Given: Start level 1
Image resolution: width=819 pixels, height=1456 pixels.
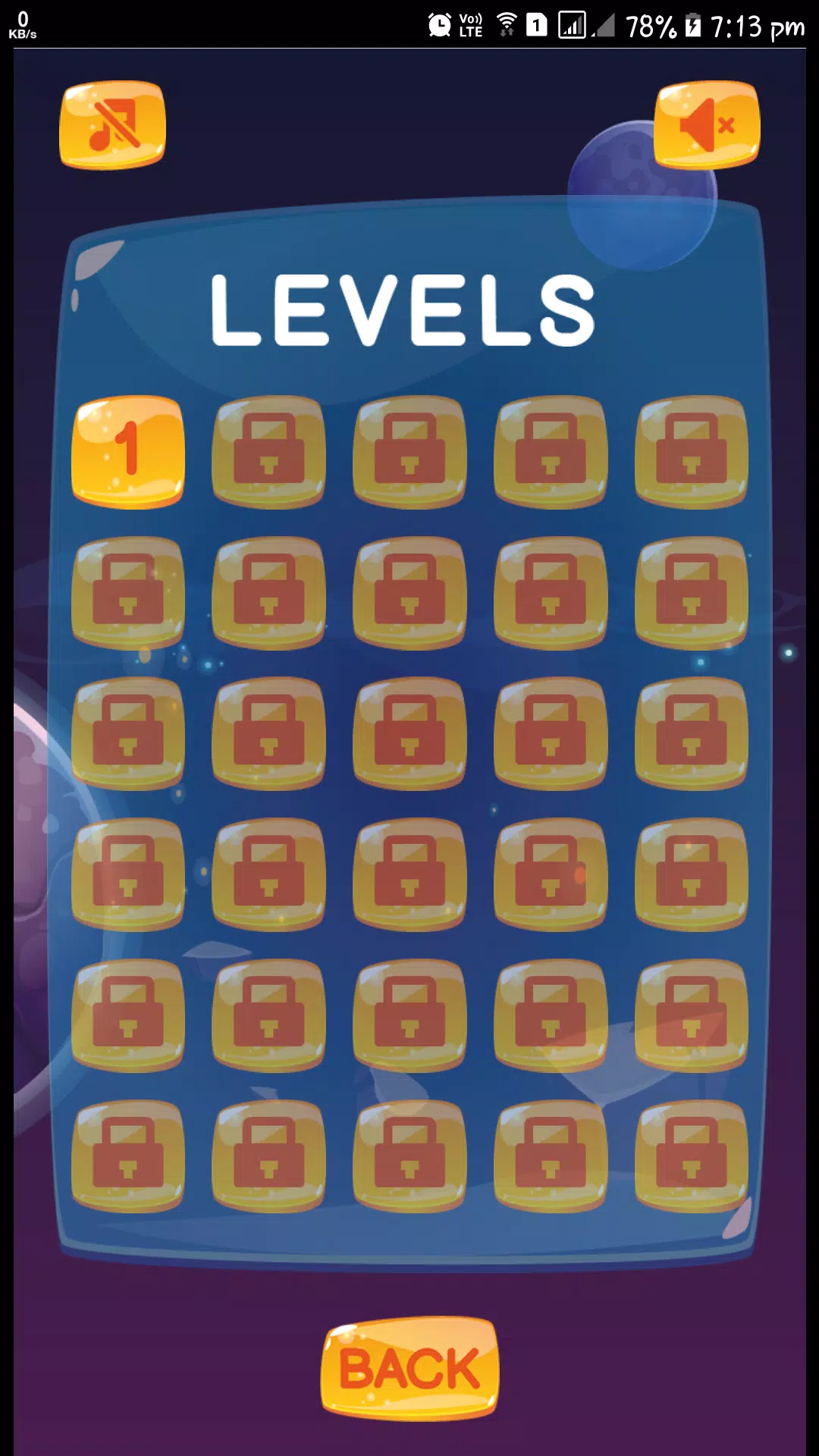Looking at the screenshot, I should [x=127, y=451].
